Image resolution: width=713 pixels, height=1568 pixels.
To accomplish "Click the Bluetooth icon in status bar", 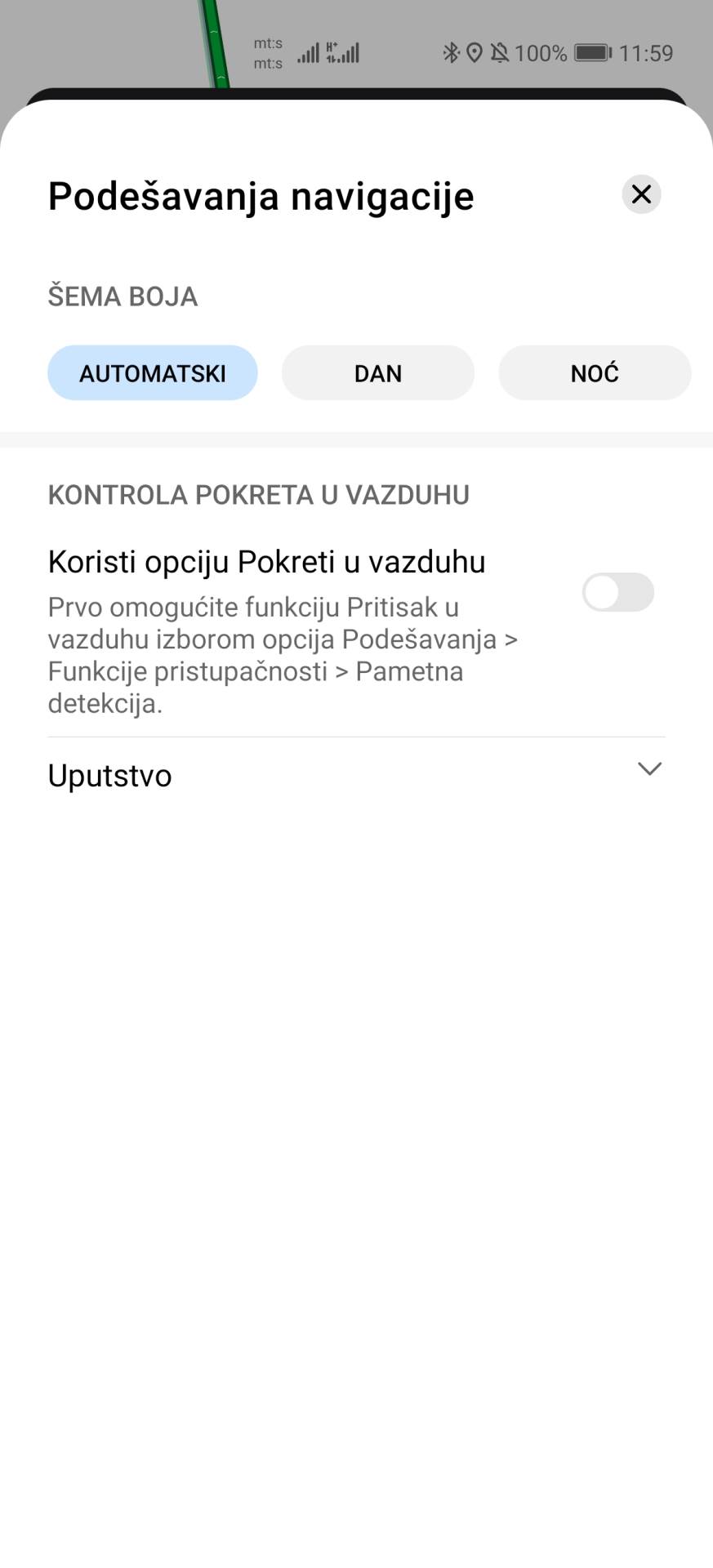I will (451, 51).
